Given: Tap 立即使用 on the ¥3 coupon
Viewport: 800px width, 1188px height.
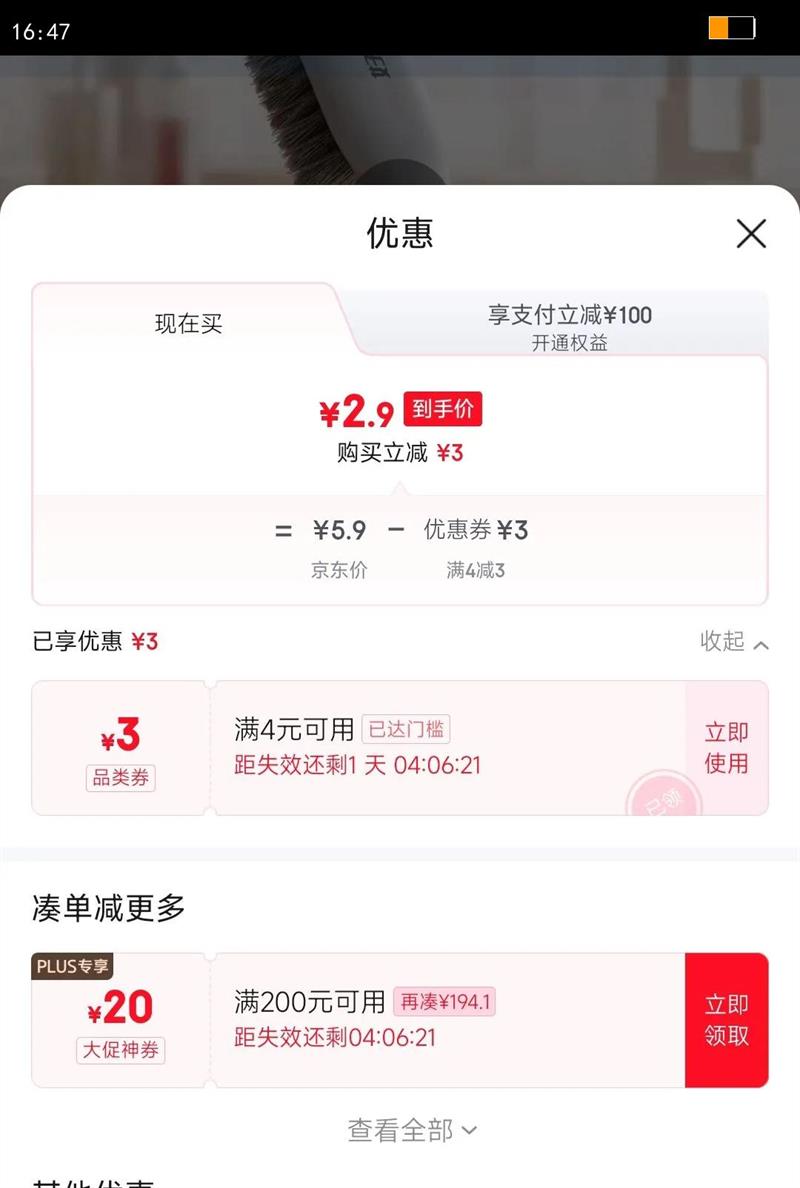Looking at the screenshot, I should 727,748.
